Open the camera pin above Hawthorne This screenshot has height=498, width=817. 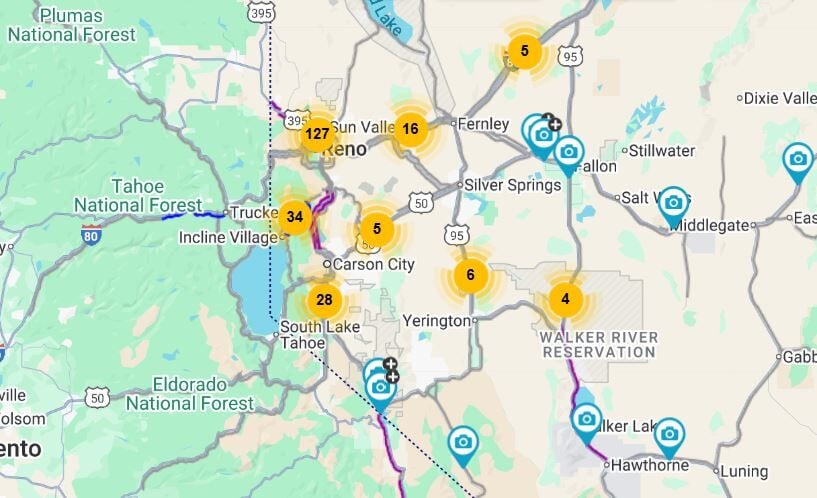(669, 435)
